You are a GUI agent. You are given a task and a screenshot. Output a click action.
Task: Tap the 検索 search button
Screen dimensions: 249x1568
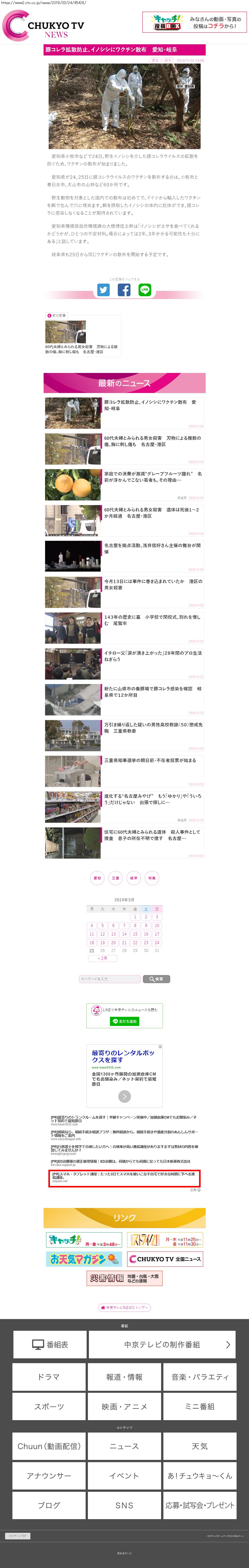(157, 979)
